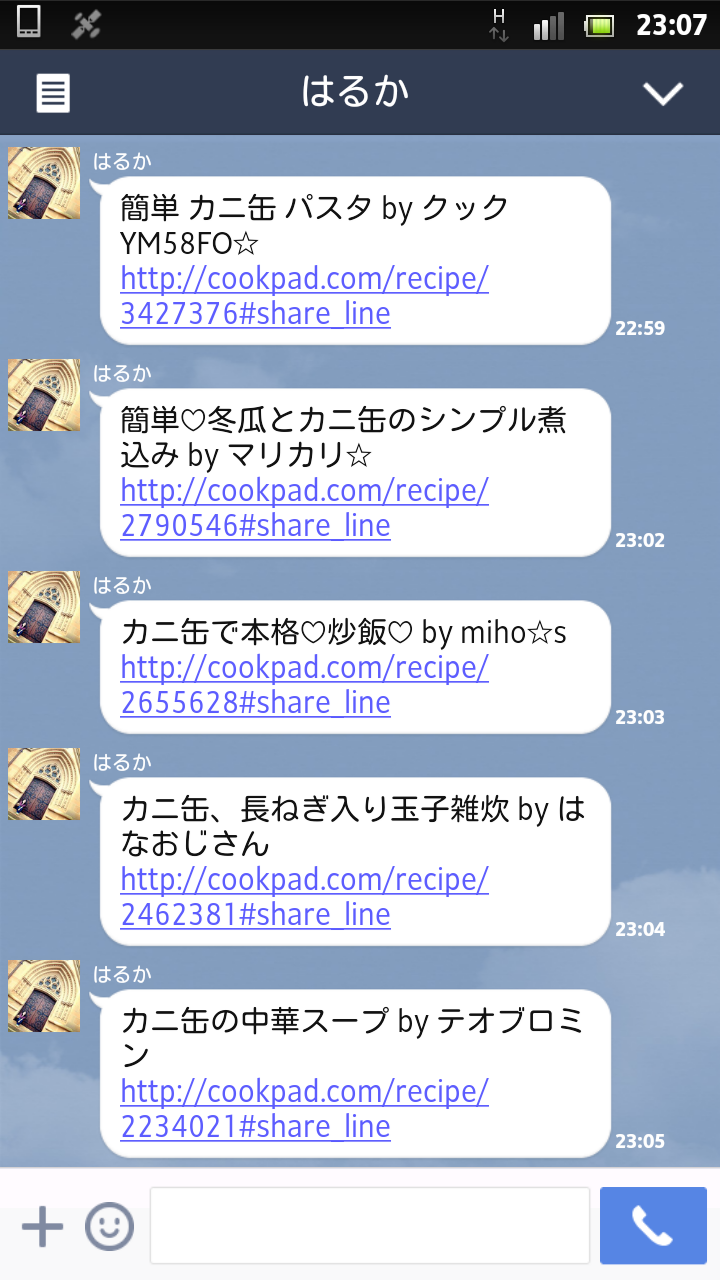Viewport: 720px width, 1280px height.
Task: Expand the chat options chevron
Action: tap(662, 93)
